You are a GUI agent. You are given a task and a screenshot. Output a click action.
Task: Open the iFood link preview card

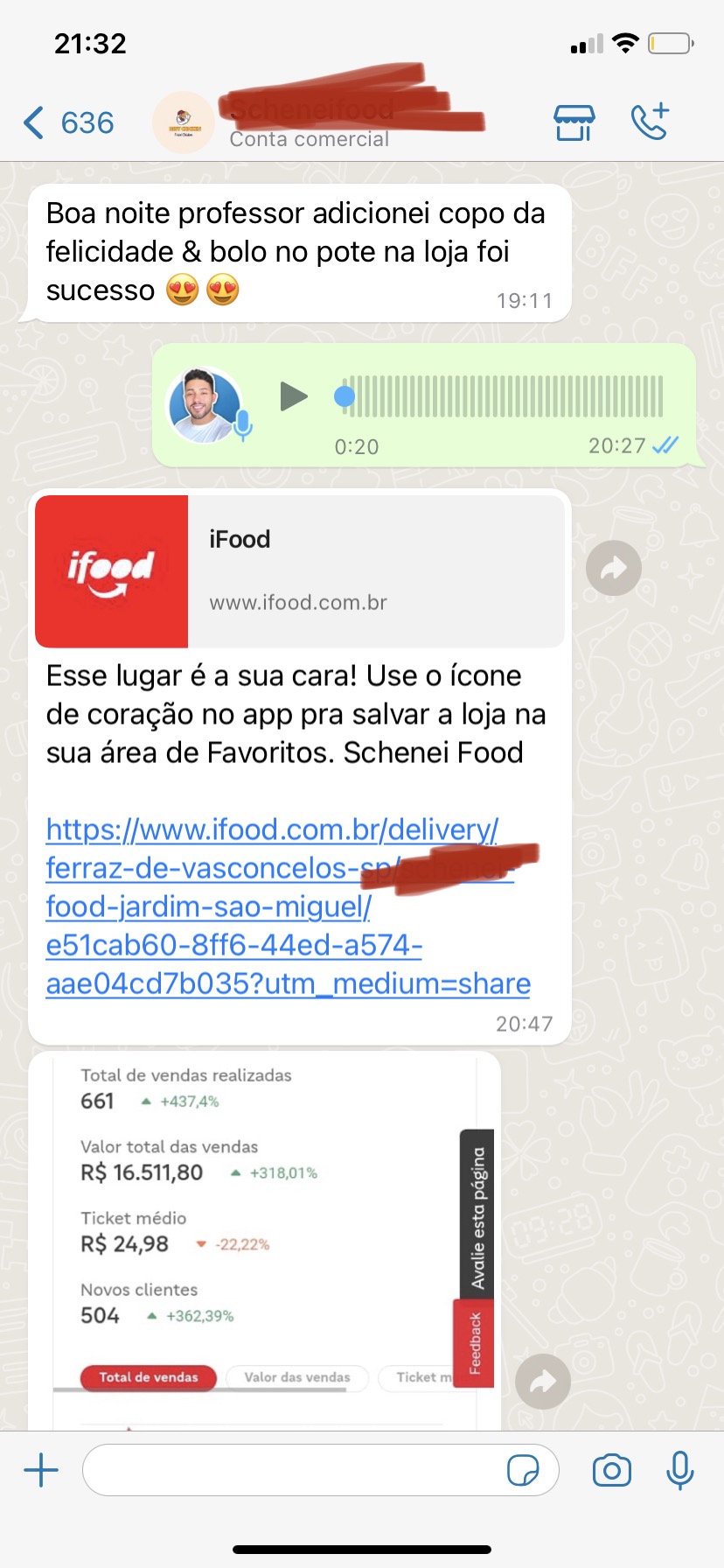coord(299,571)
